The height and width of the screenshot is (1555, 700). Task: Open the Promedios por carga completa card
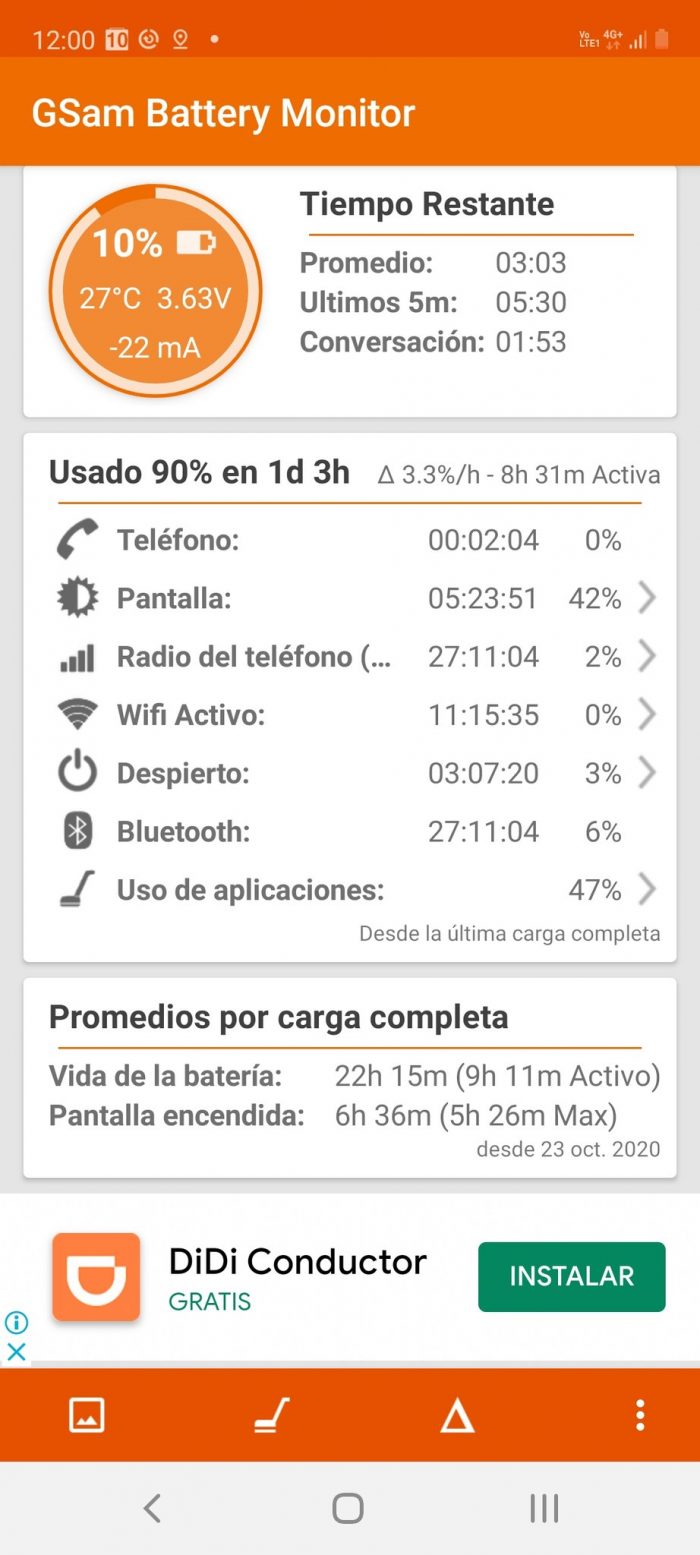[350, 1078]
